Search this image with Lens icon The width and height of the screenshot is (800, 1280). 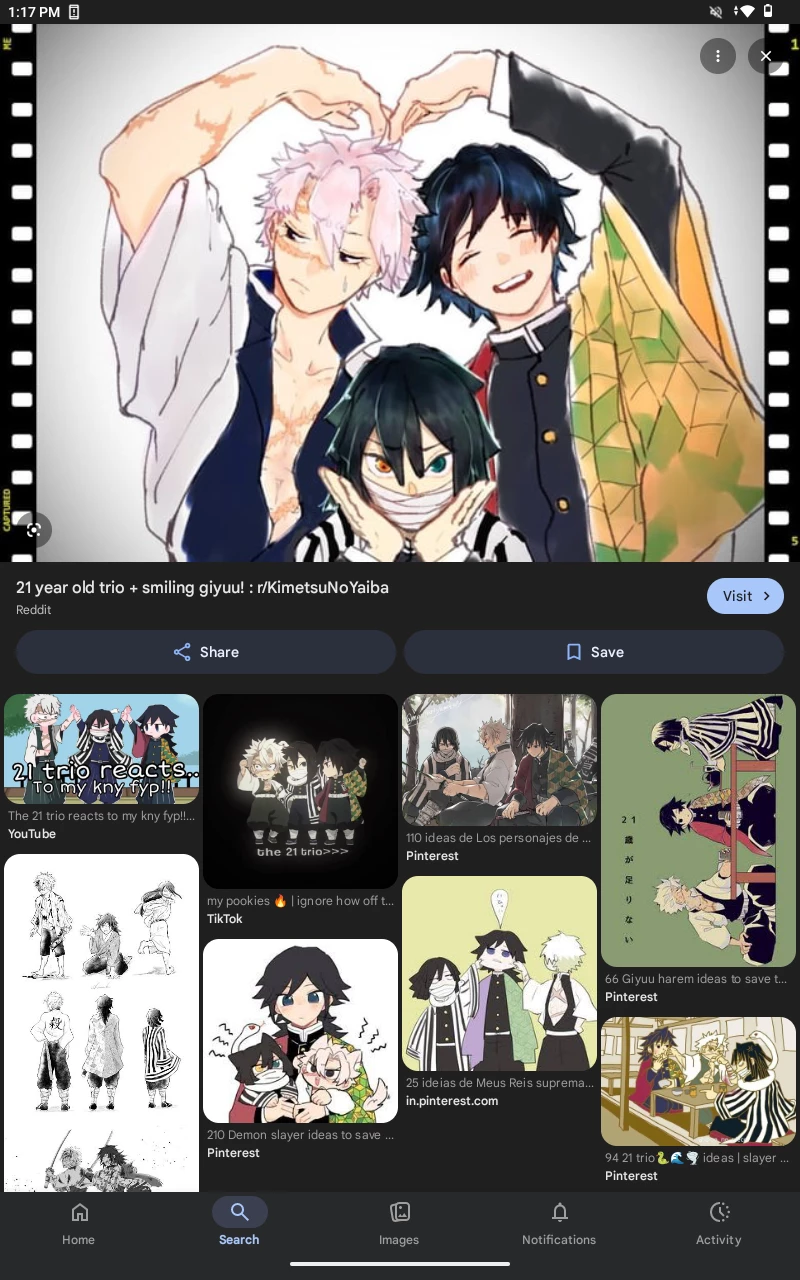click(34, 530)
